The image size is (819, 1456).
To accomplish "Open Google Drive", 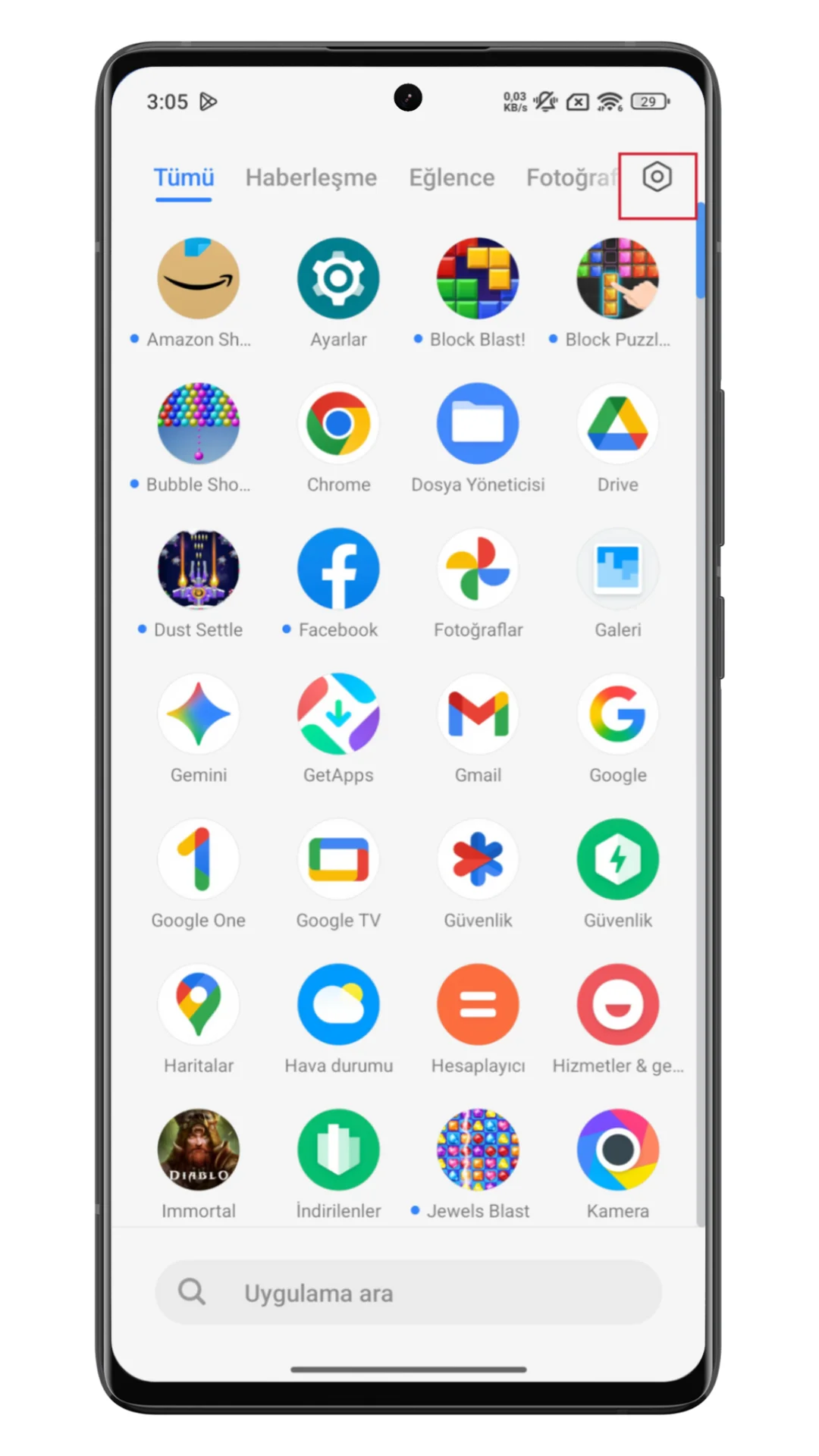I will click(x=617, y=424).
